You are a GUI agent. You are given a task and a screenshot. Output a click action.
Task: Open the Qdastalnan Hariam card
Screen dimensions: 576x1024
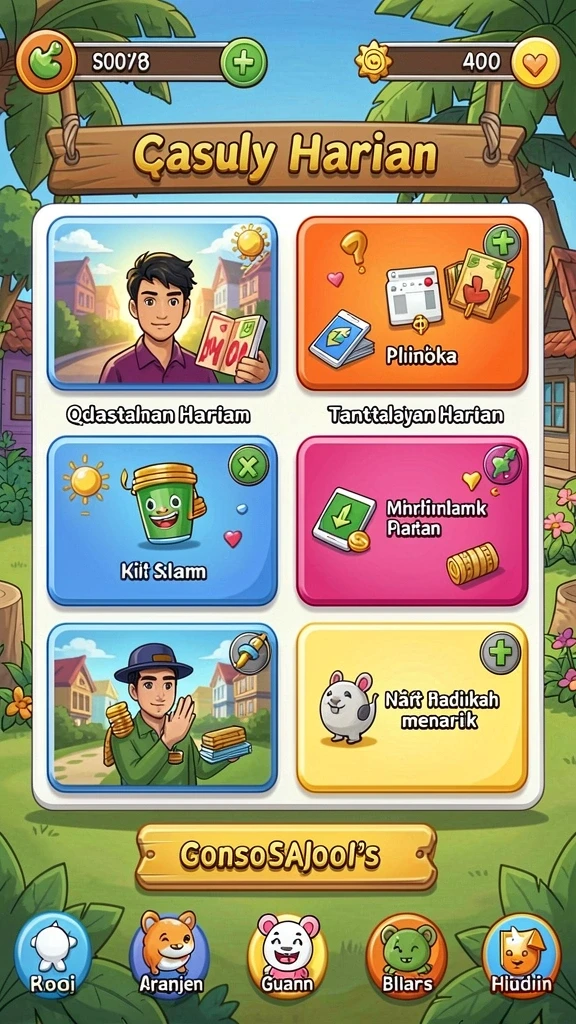click(163, 303)
